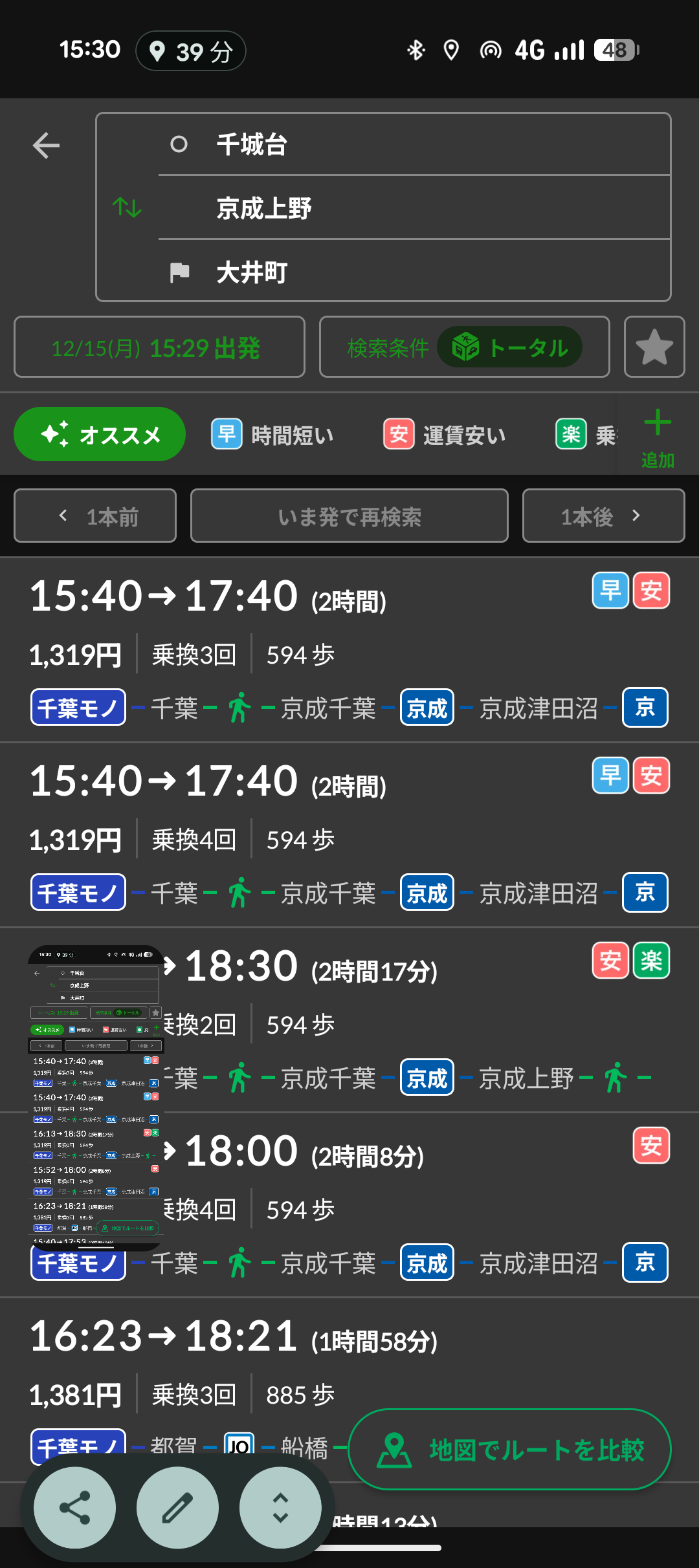Share the screenshot via share icon
This screenshot has height=1568, width=699.
(74, 1508)
